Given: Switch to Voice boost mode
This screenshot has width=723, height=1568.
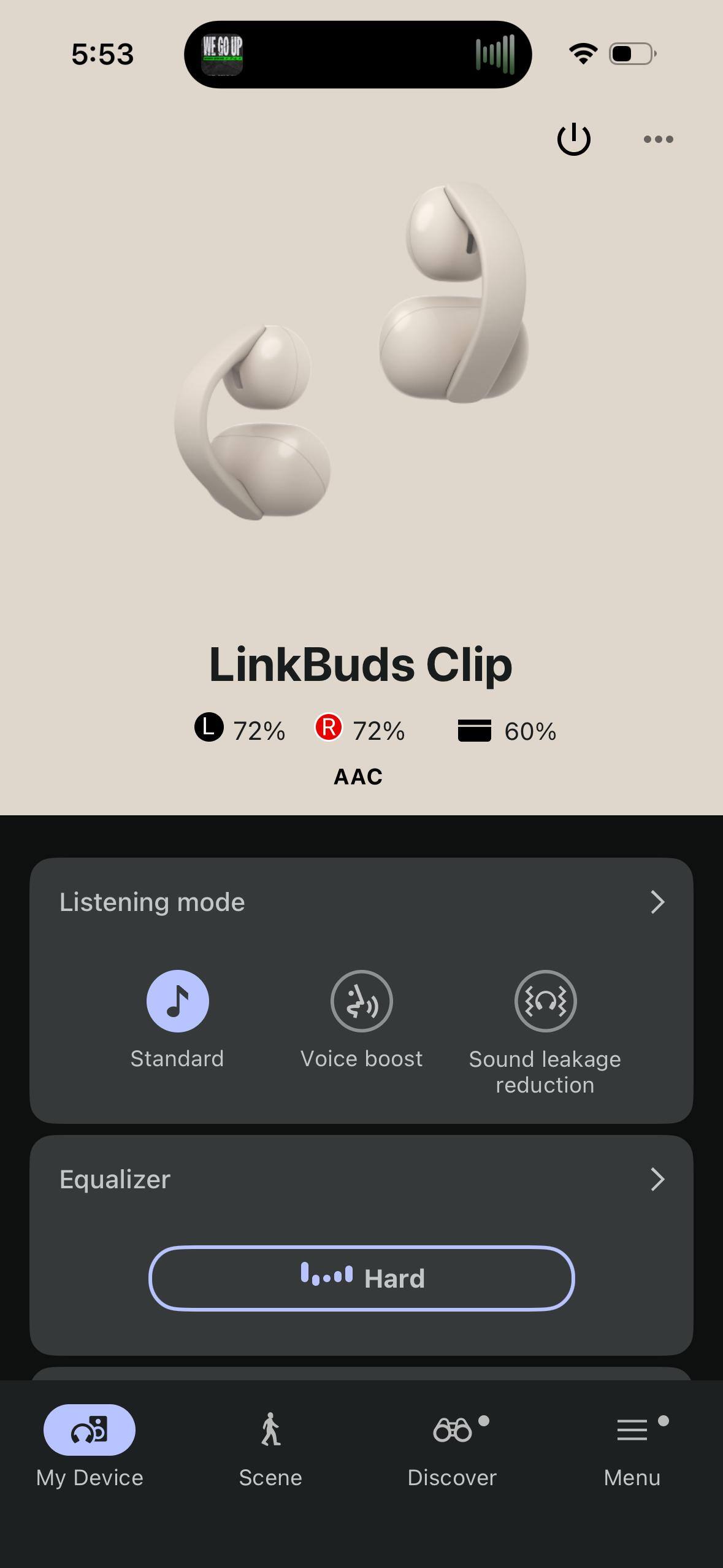Looking at the screenshot, I should (x=361, y=1001).
